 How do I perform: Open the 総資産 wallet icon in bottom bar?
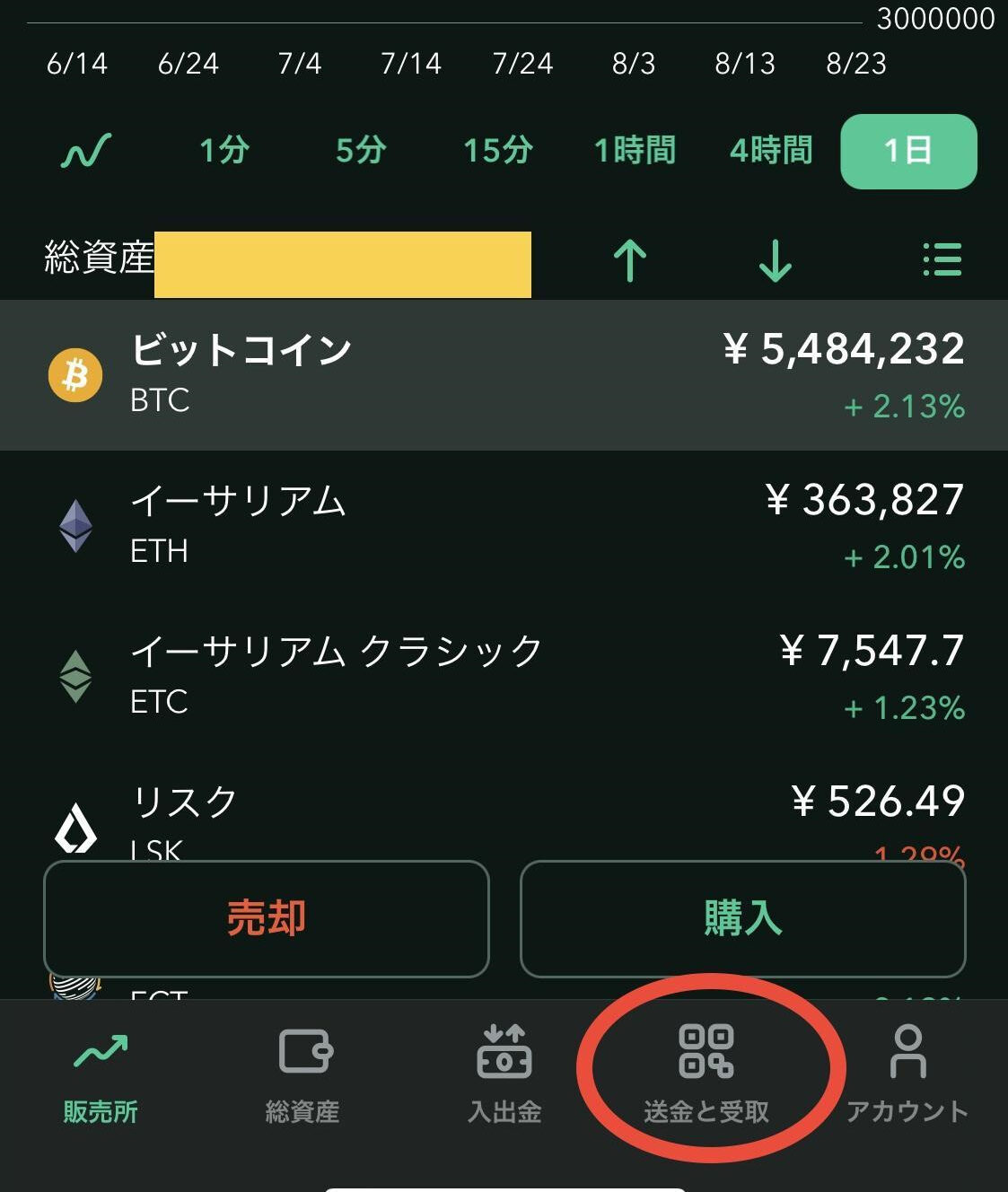[302, 1073]
